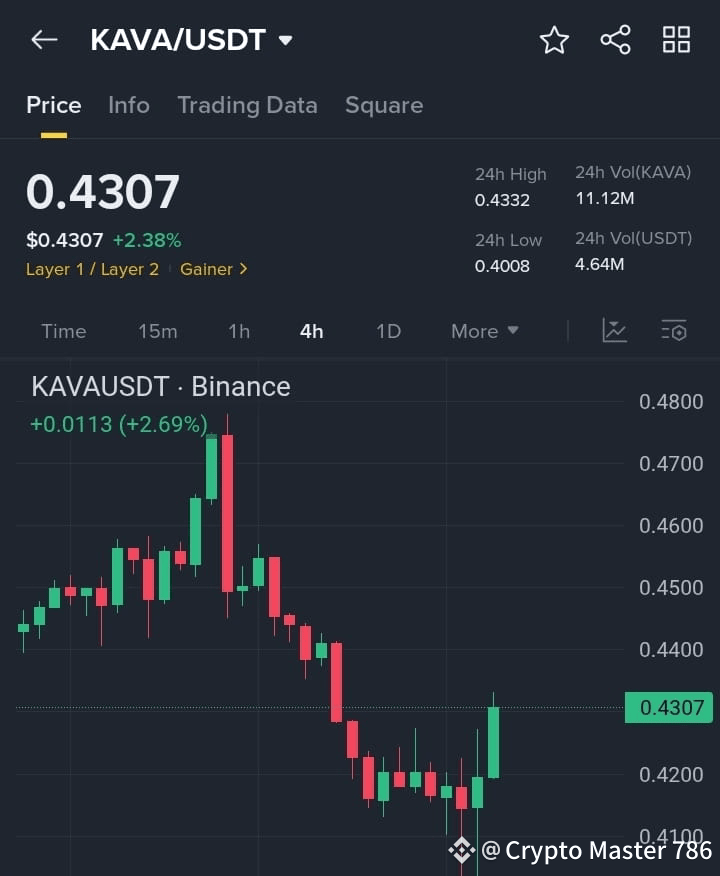Switch to the Trading Data tab
Image resolution: width=720 pixels, height=876 pixels.
point(247,105)
